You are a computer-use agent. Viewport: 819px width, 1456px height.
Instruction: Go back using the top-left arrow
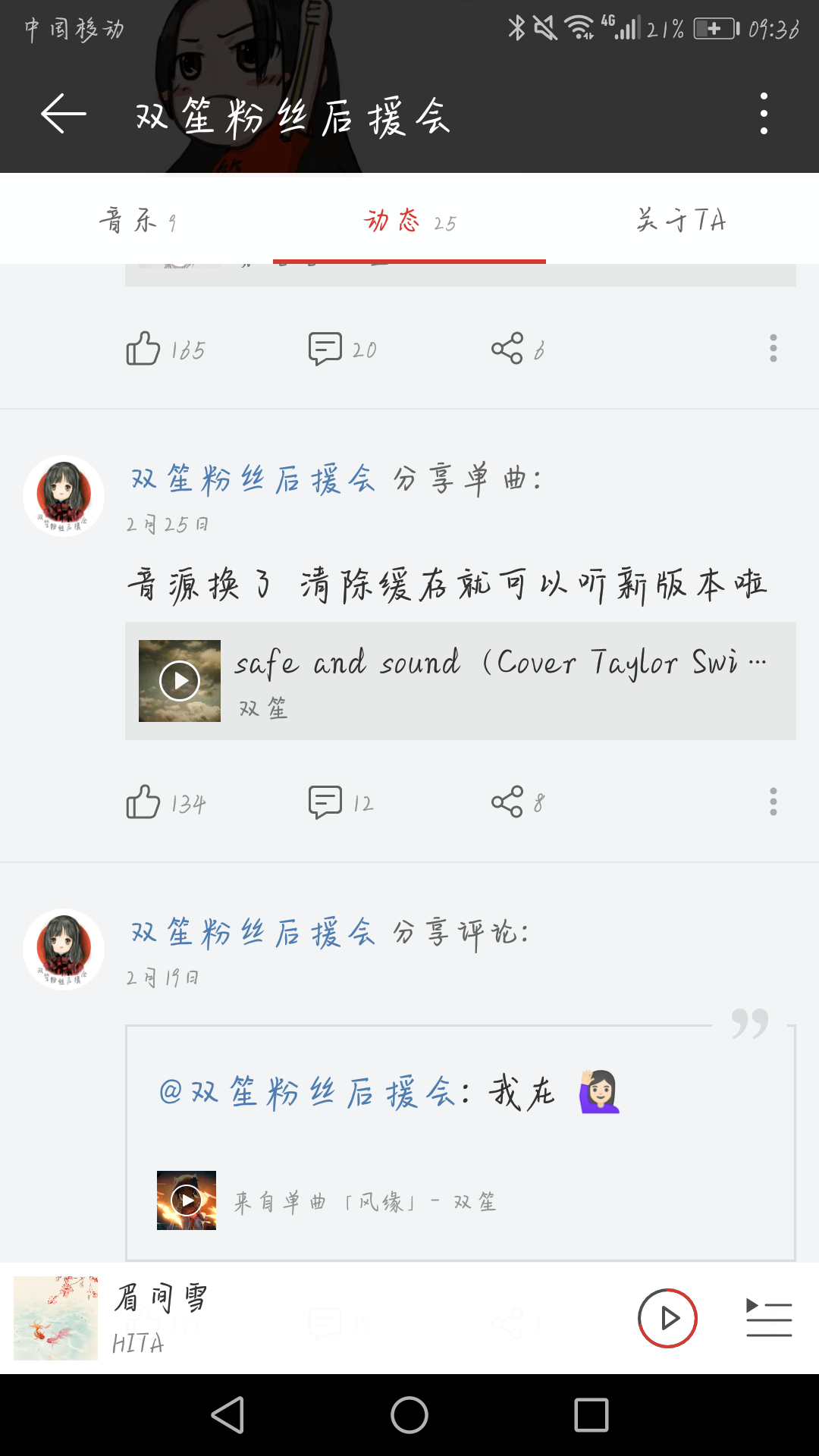click(x=64, y=115)
